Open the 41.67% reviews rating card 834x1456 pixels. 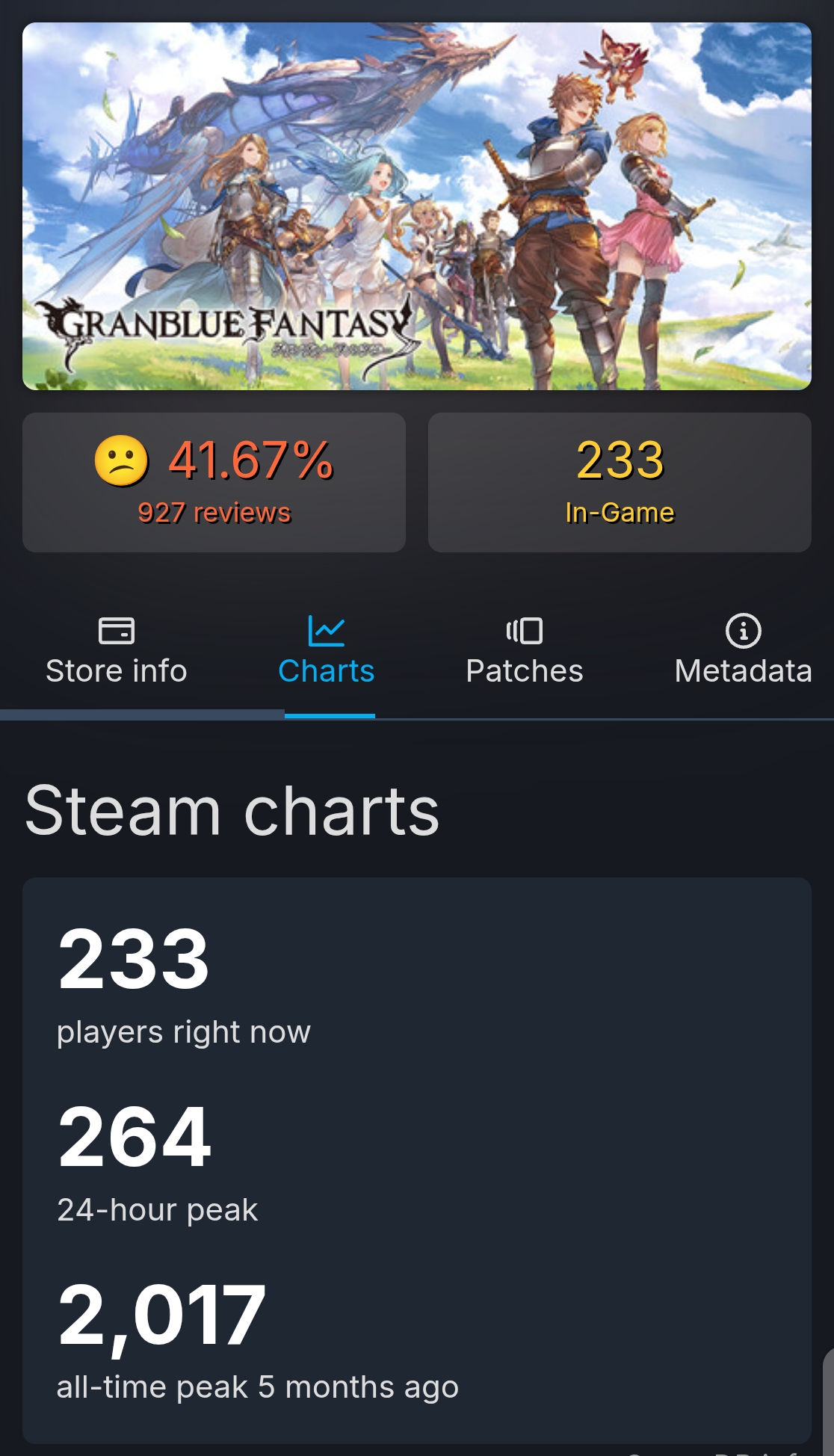(x=214, y=482)
